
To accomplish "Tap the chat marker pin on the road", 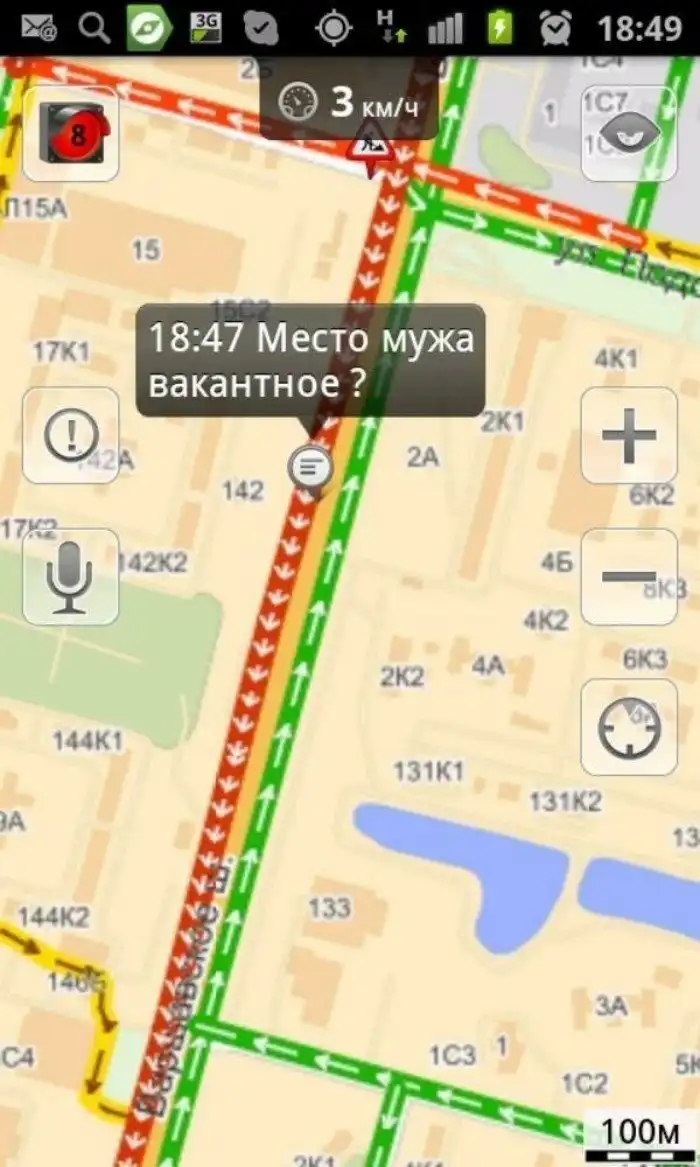I will [310, 466].
